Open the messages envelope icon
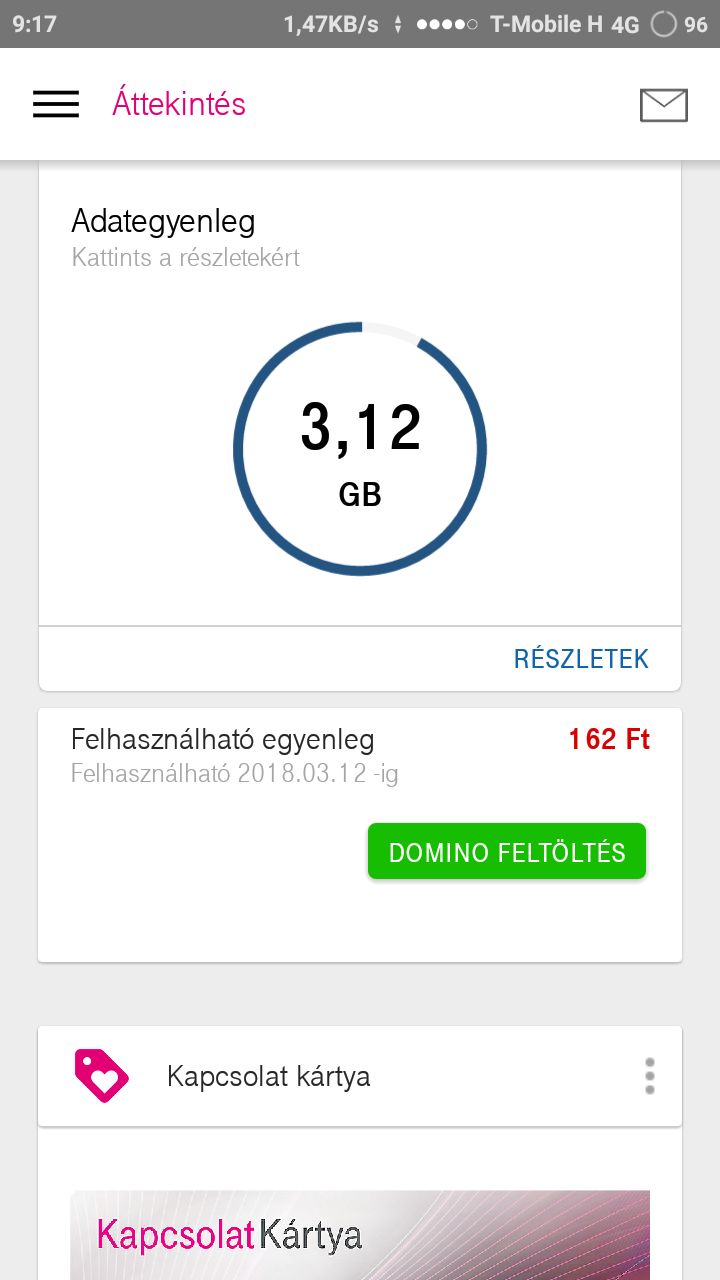720x1280 pixels. (663, 105)
